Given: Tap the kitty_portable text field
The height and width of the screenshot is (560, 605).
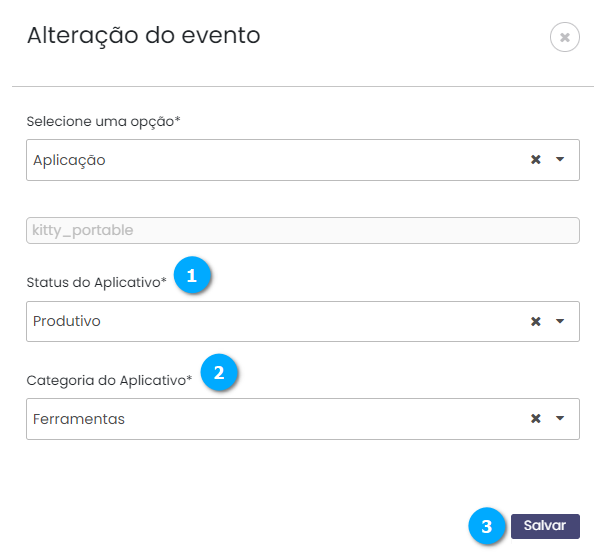Looking at the screenshot, I should tap(302, 230).
